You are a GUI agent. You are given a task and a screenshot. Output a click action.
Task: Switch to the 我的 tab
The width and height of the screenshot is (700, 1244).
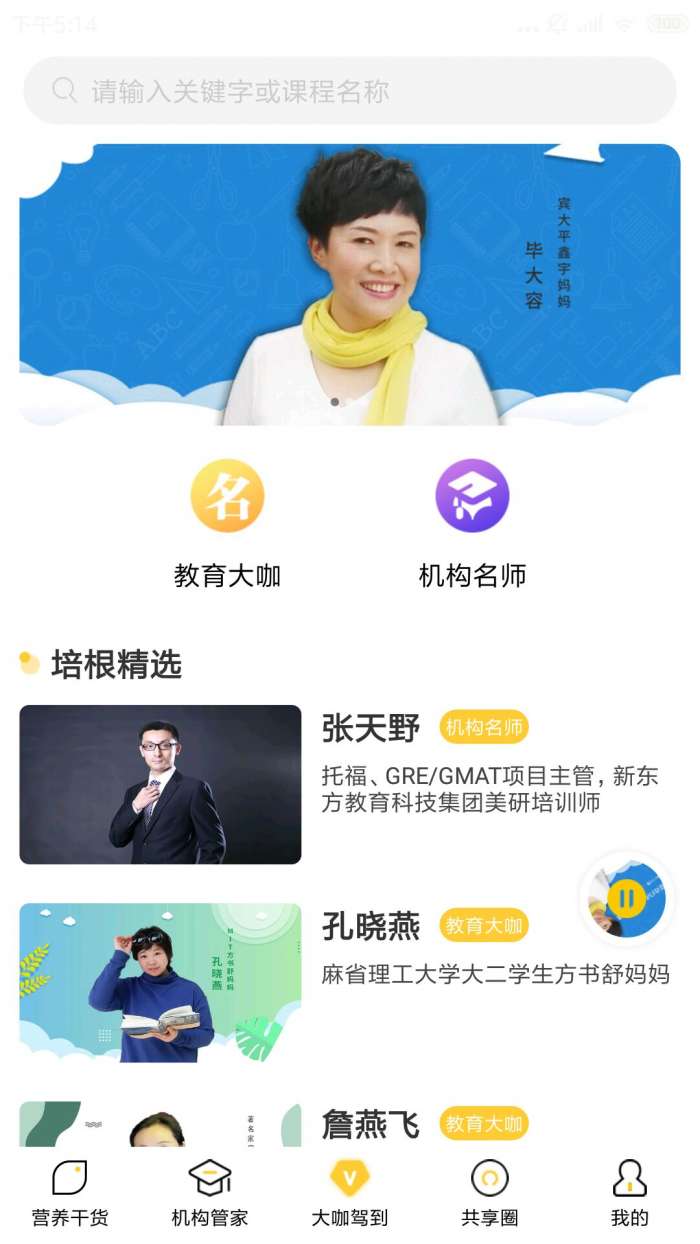click(630, 1192)
